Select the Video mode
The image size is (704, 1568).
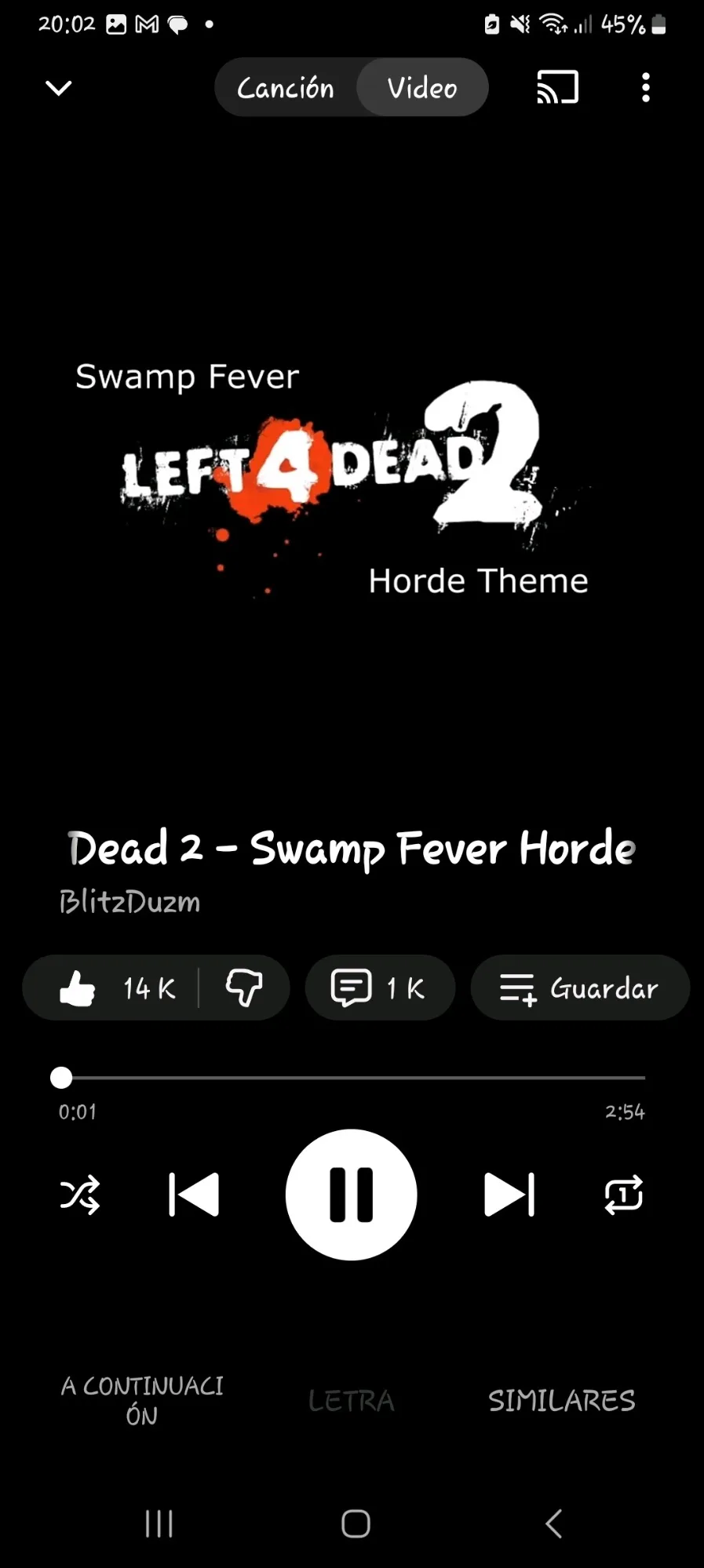tap(422, 88)
